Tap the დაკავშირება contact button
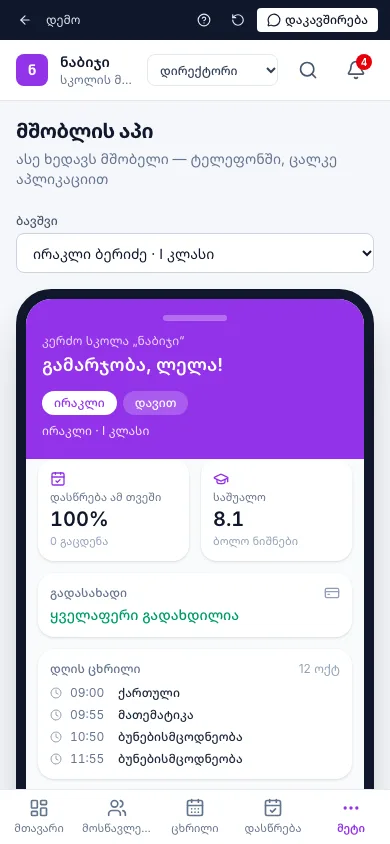 317,20
